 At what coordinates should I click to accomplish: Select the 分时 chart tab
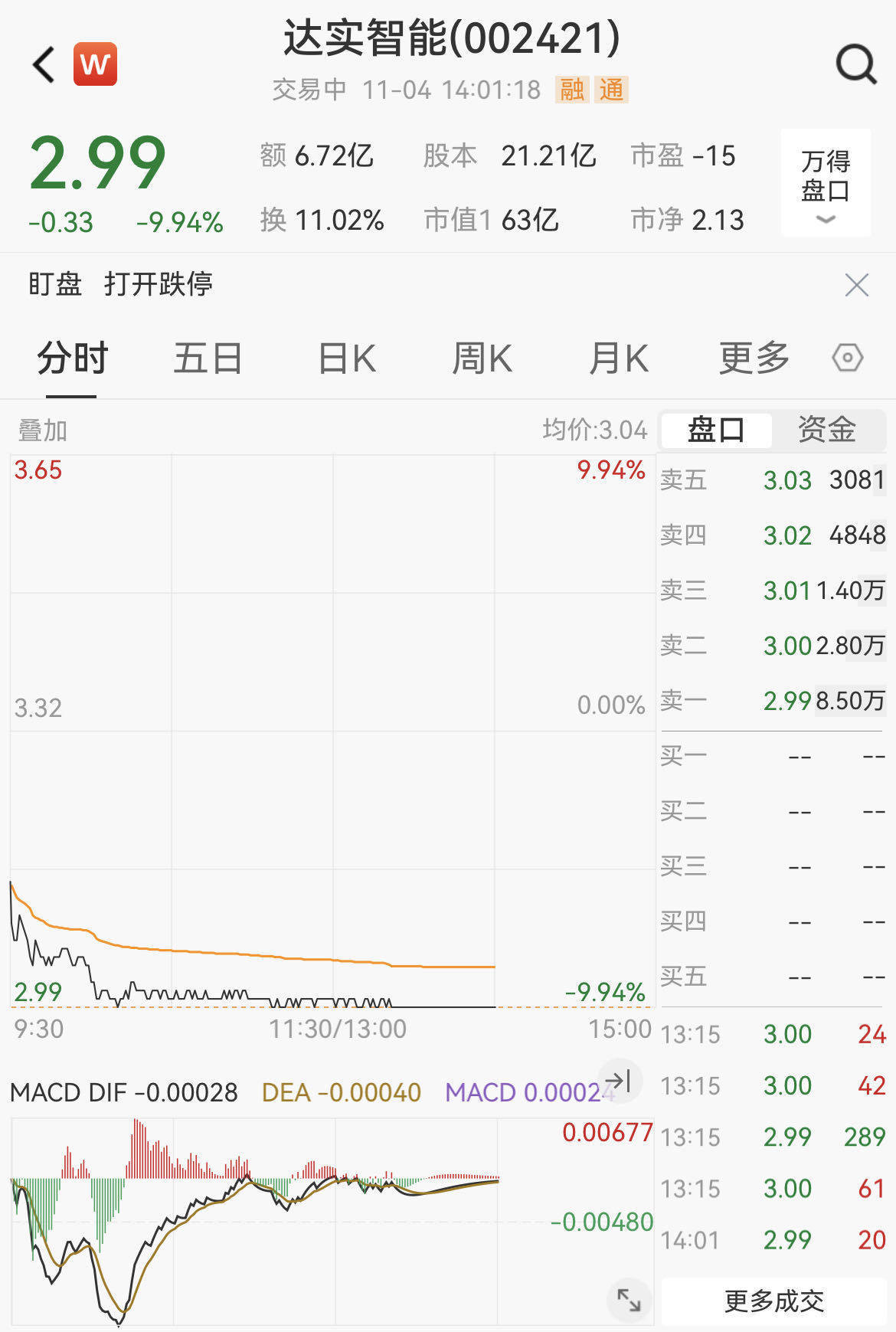[72, 358]
